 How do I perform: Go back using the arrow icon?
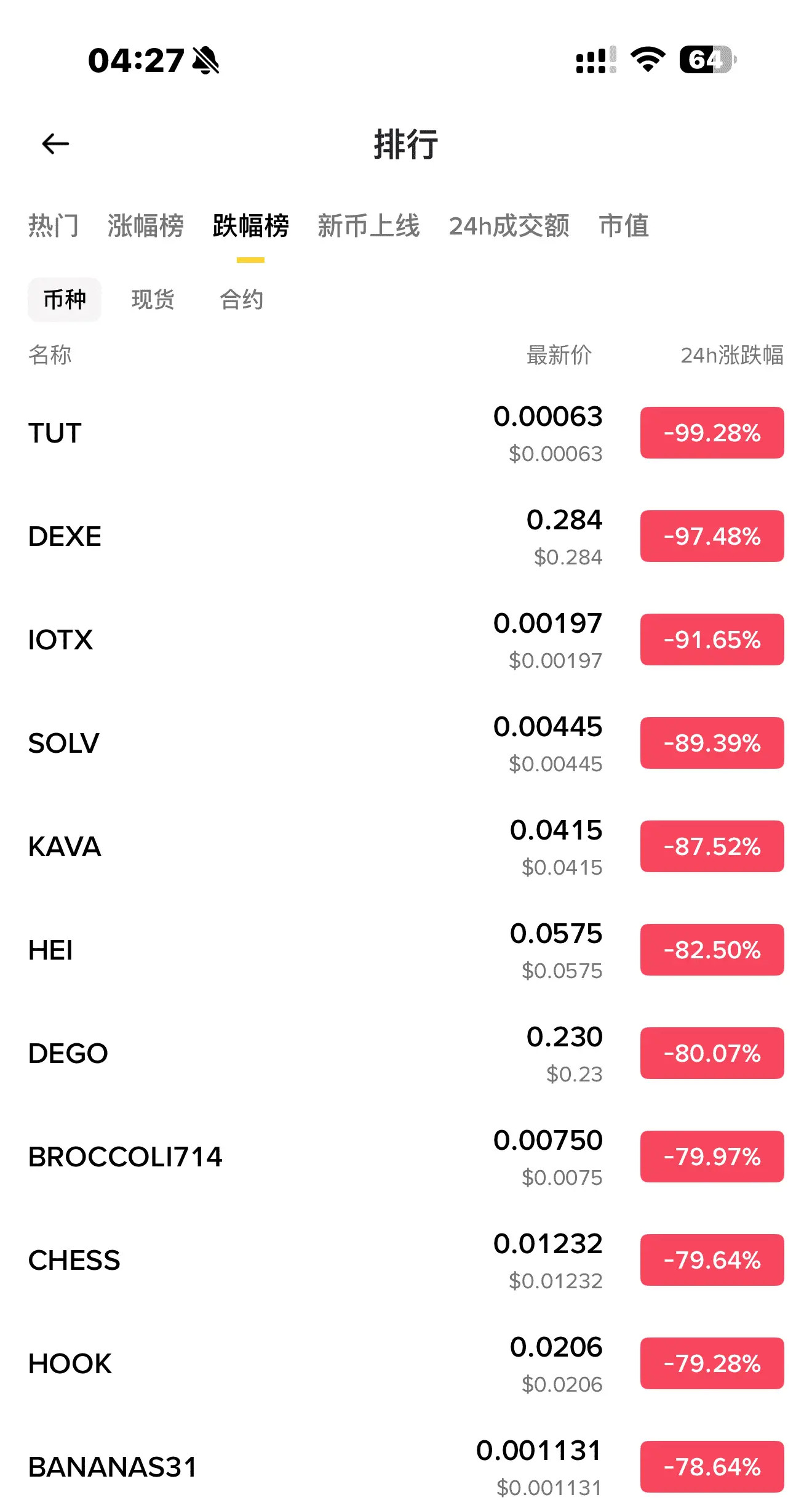[x=55, y=144]
